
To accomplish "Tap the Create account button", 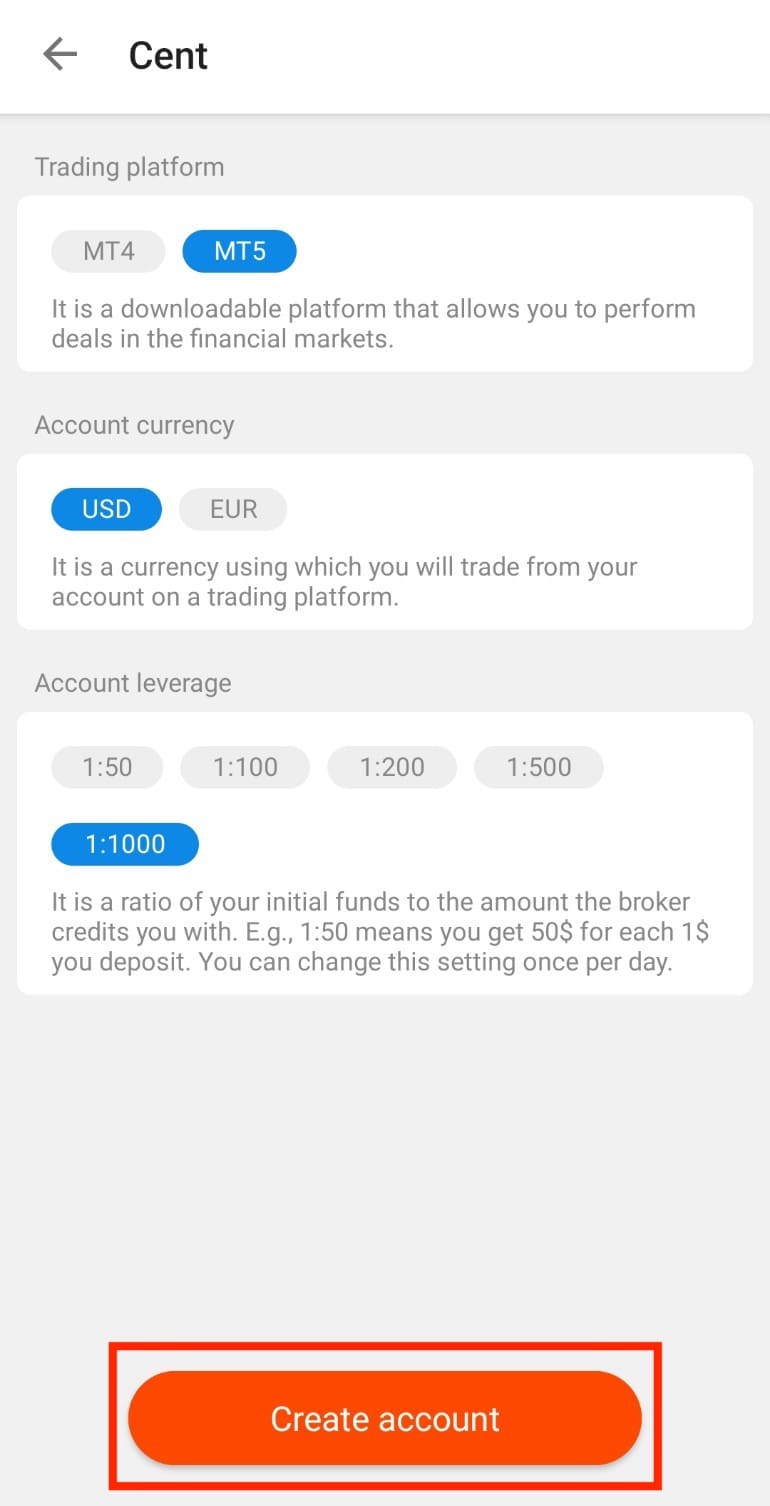I will (x=385, y=1418).
